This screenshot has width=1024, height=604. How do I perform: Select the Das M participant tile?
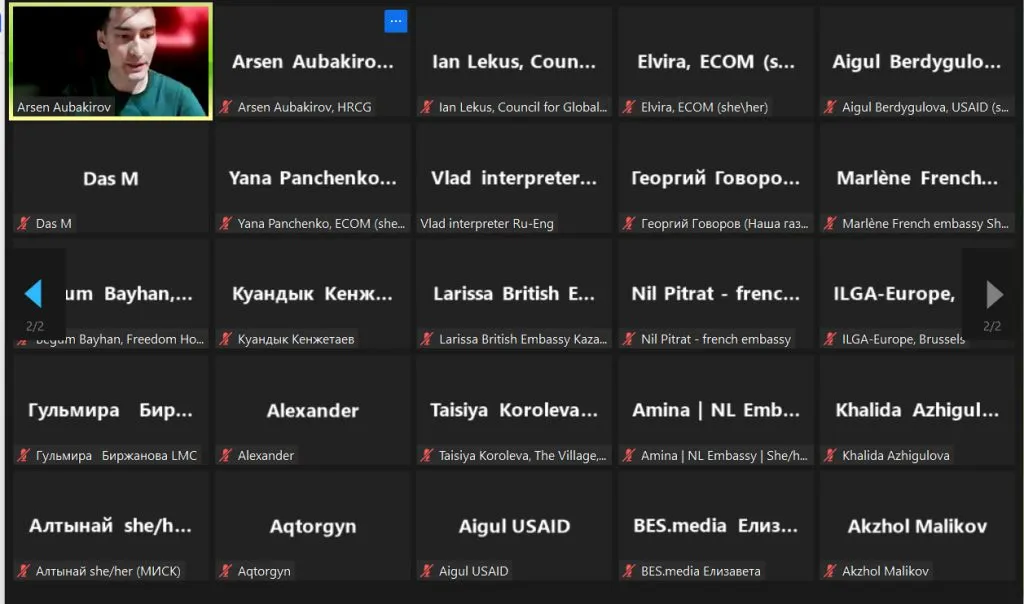[110, 179]
